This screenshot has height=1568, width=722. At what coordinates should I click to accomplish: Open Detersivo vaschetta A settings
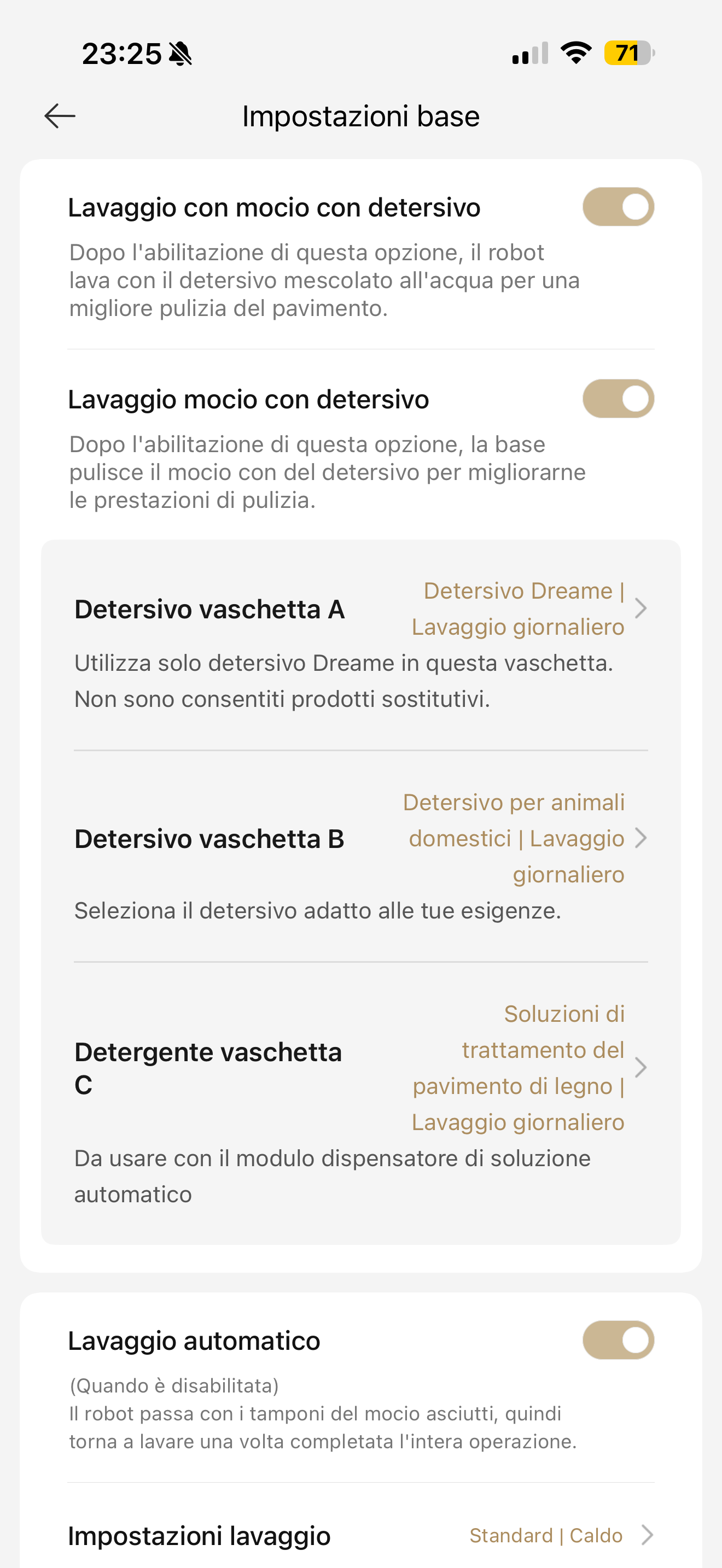coord(360,645)
